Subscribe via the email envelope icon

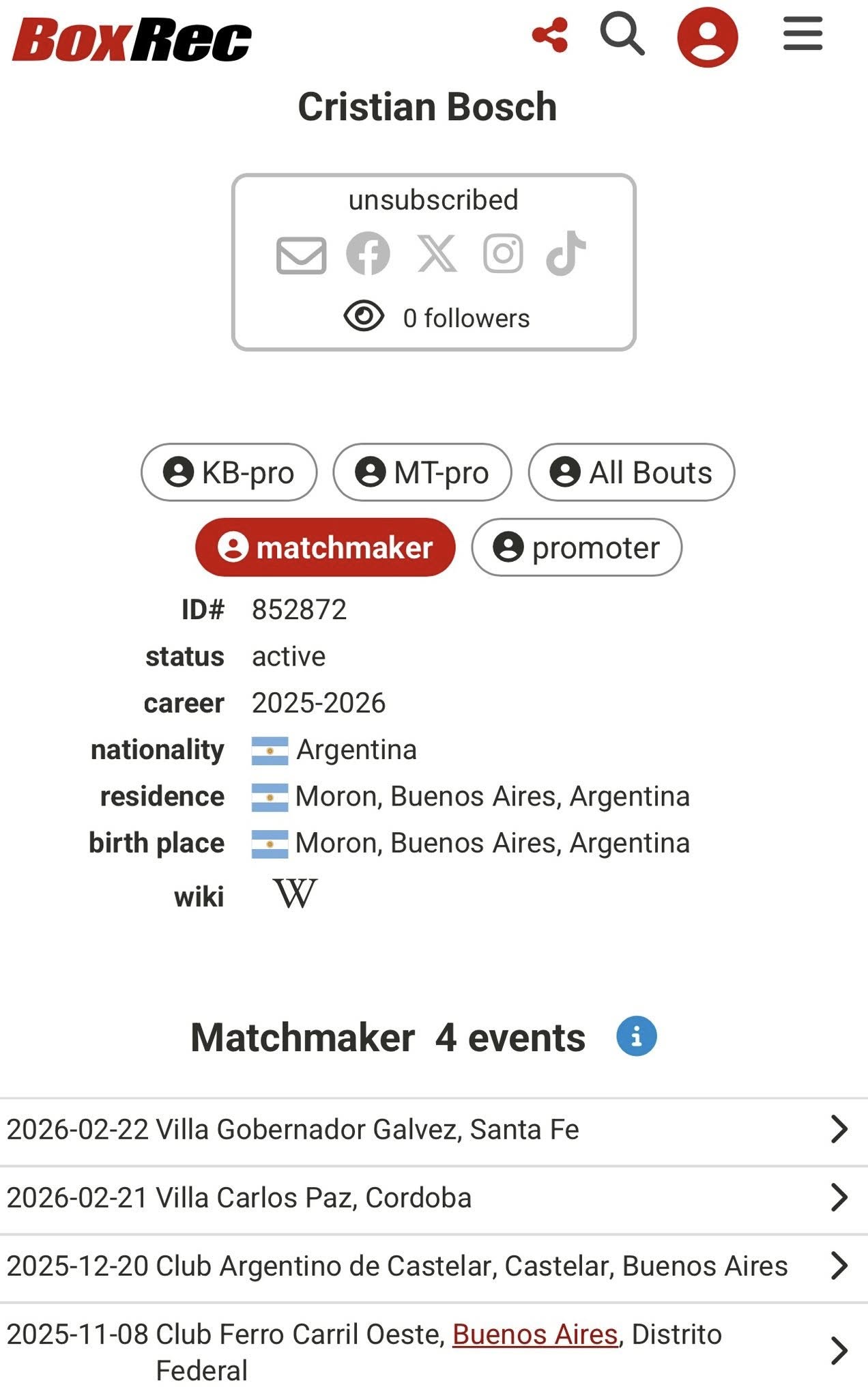click(x=301, y=255)
